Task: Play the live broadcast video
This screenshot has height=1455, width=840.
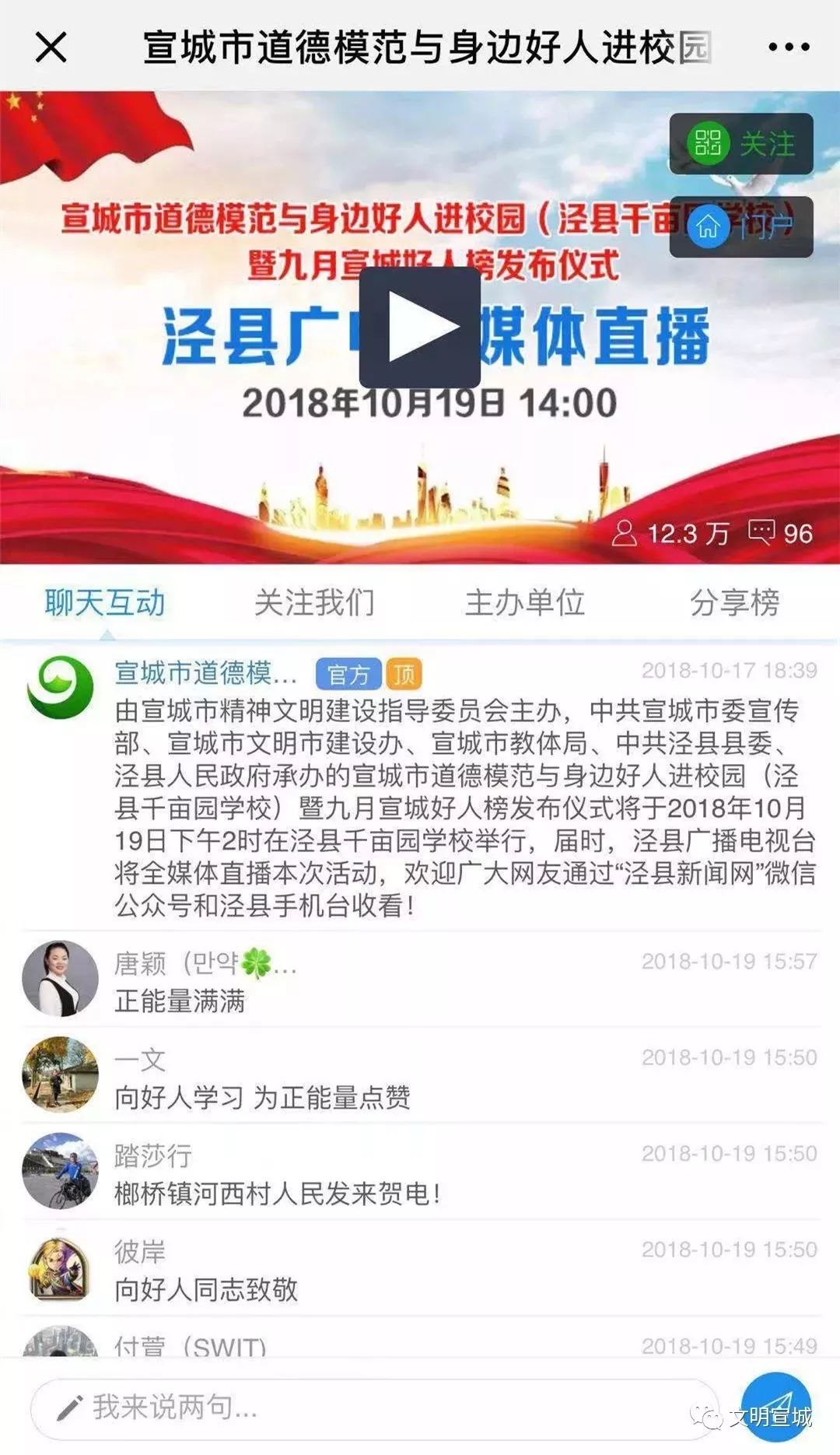Action: click(420, 328)
